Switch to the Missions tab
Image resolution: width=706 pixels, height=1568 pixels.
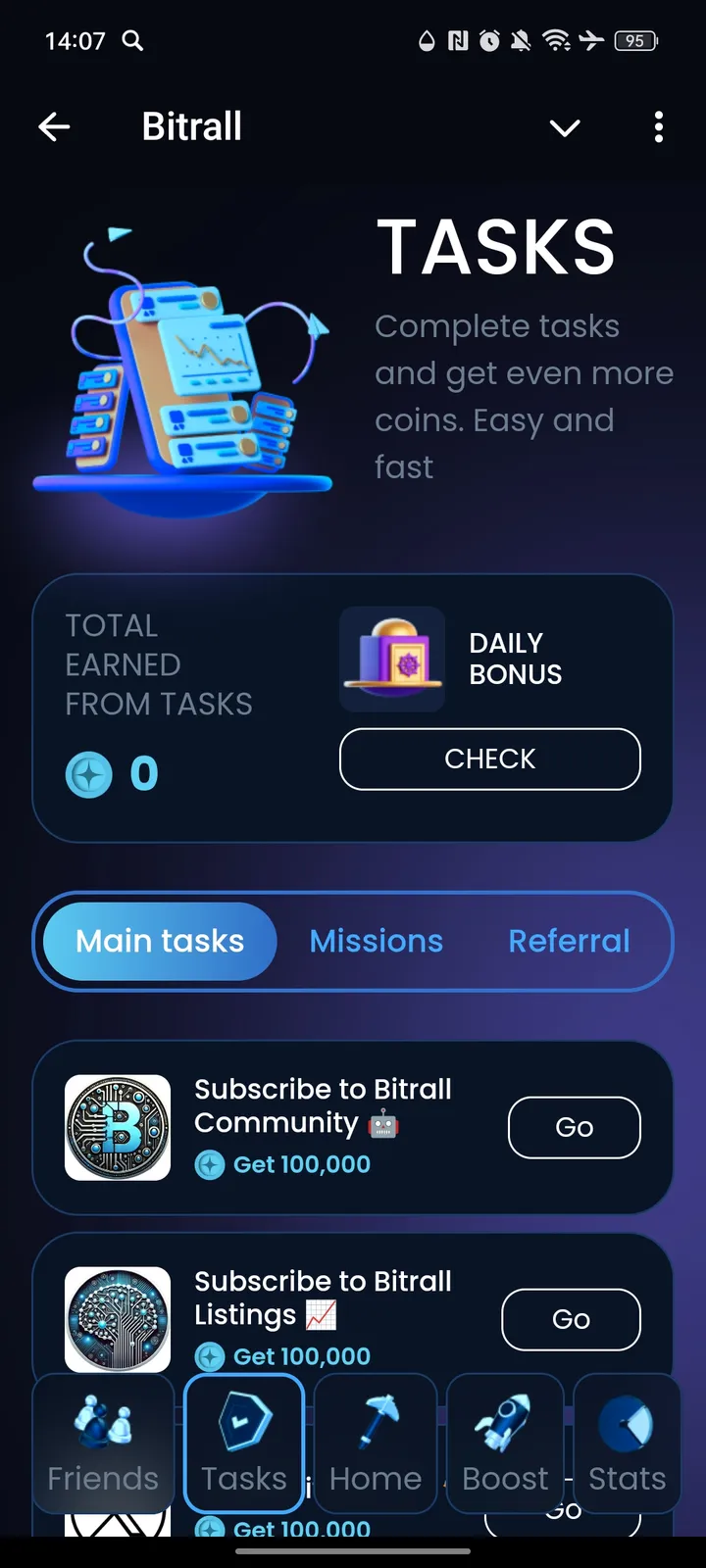pyautogui.click(x=376, y=941)
